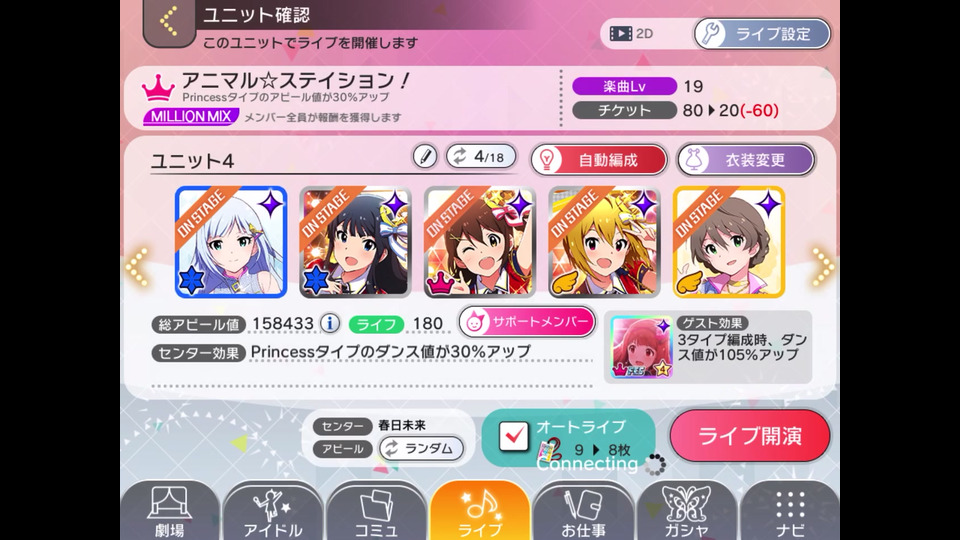Toggle the オートライブ checkbox
The height and width of the screenshot is (540, 960).
coord(513,435)
